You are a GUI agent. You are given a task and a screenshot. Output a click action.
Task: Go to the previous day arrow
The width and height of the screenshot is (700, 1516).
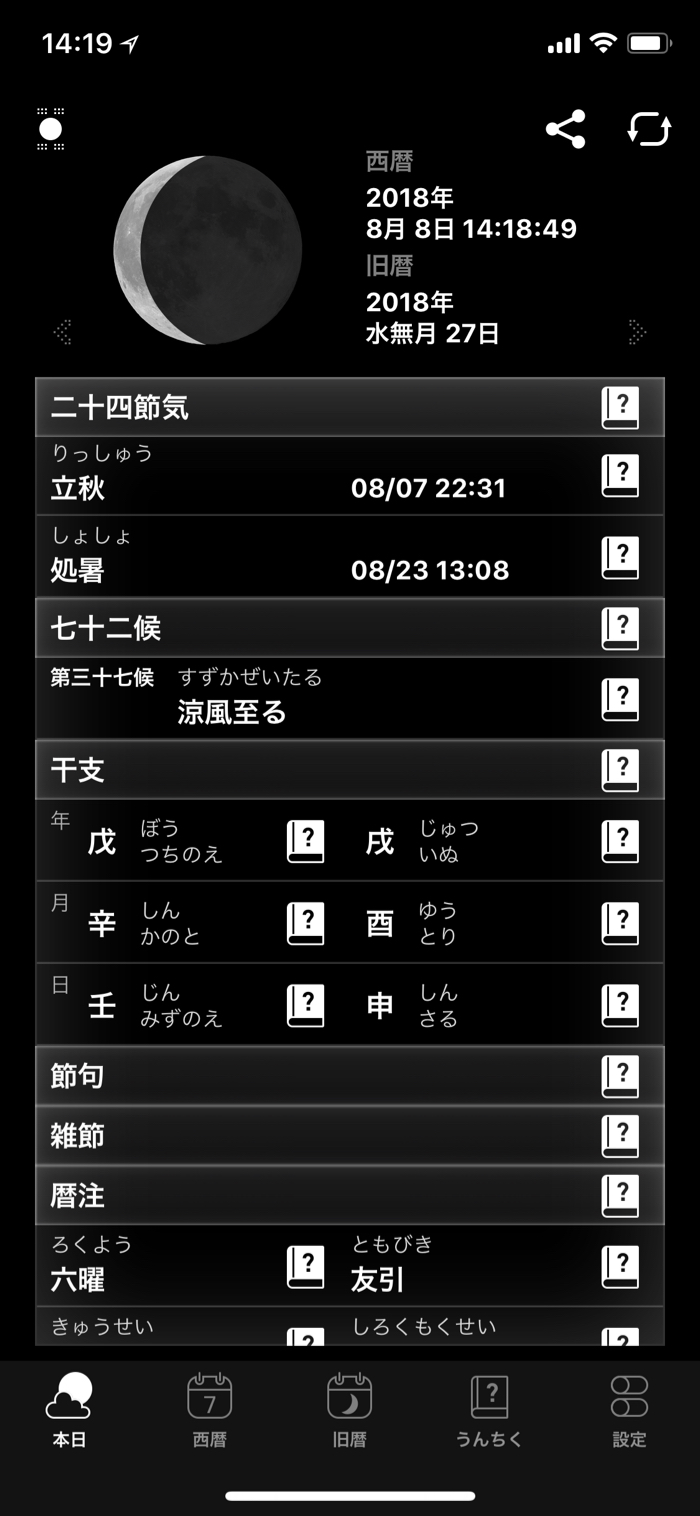click(x=63, y=331)
